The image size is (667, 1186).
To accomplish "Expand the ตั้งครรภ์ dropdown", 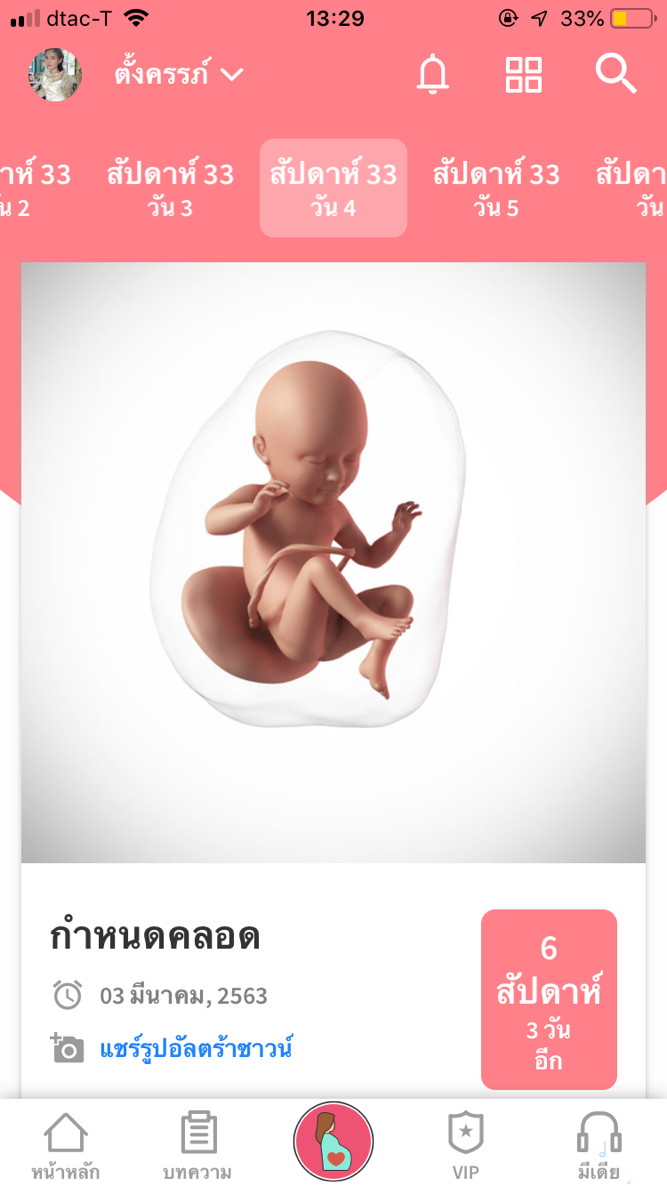I will tap(178, 75).
